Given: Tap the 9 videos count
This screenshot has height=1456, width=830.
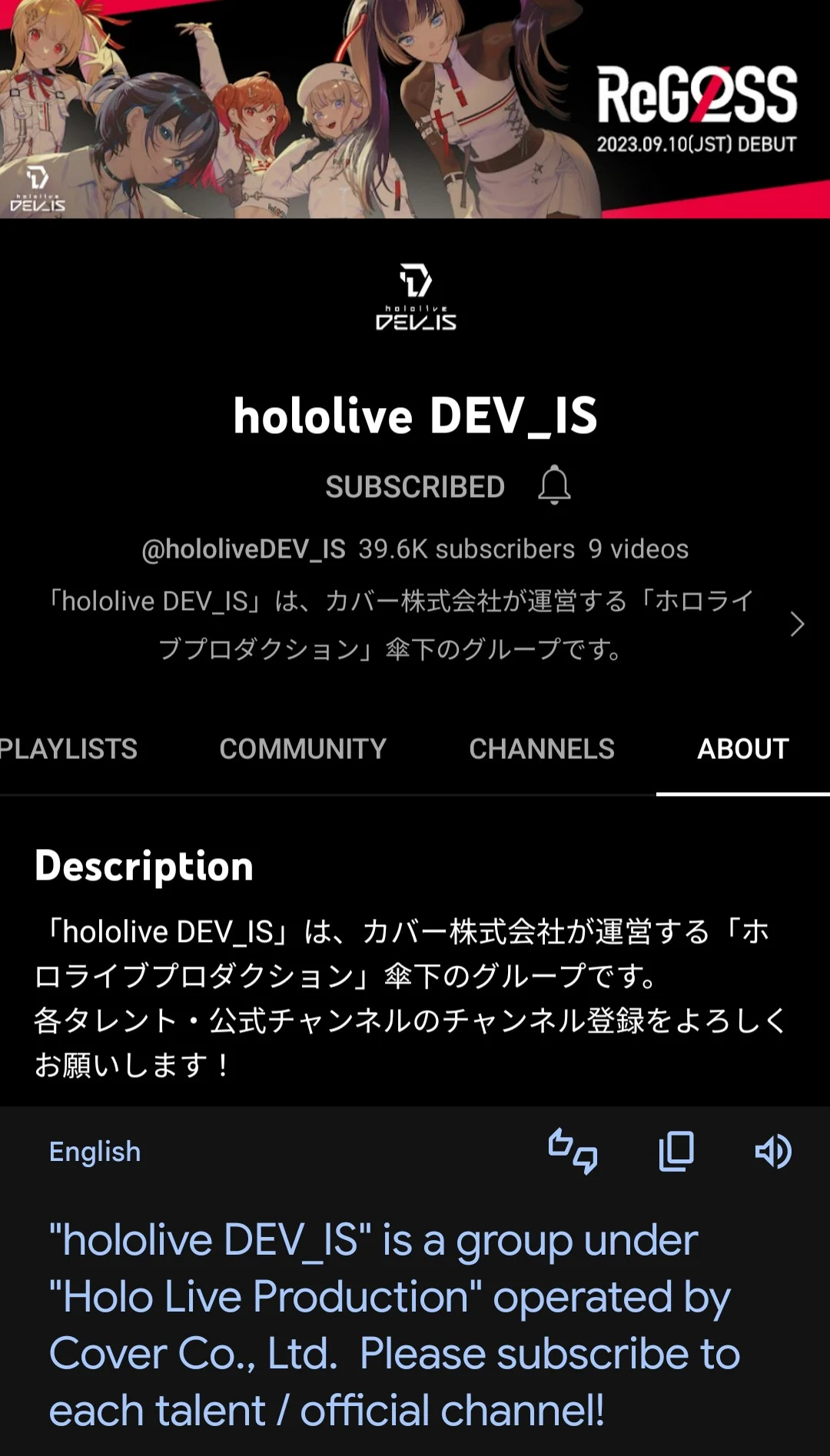Looking at the screenshot, I should [638, 549].
